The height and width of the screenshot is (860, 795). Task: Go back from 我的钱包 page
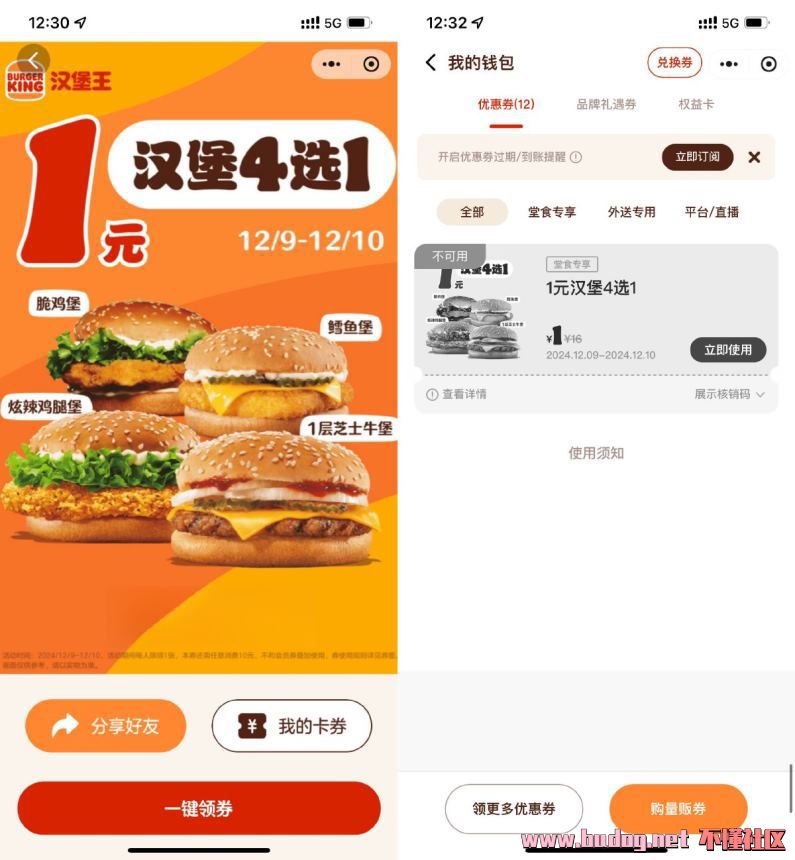click(430, 63)
